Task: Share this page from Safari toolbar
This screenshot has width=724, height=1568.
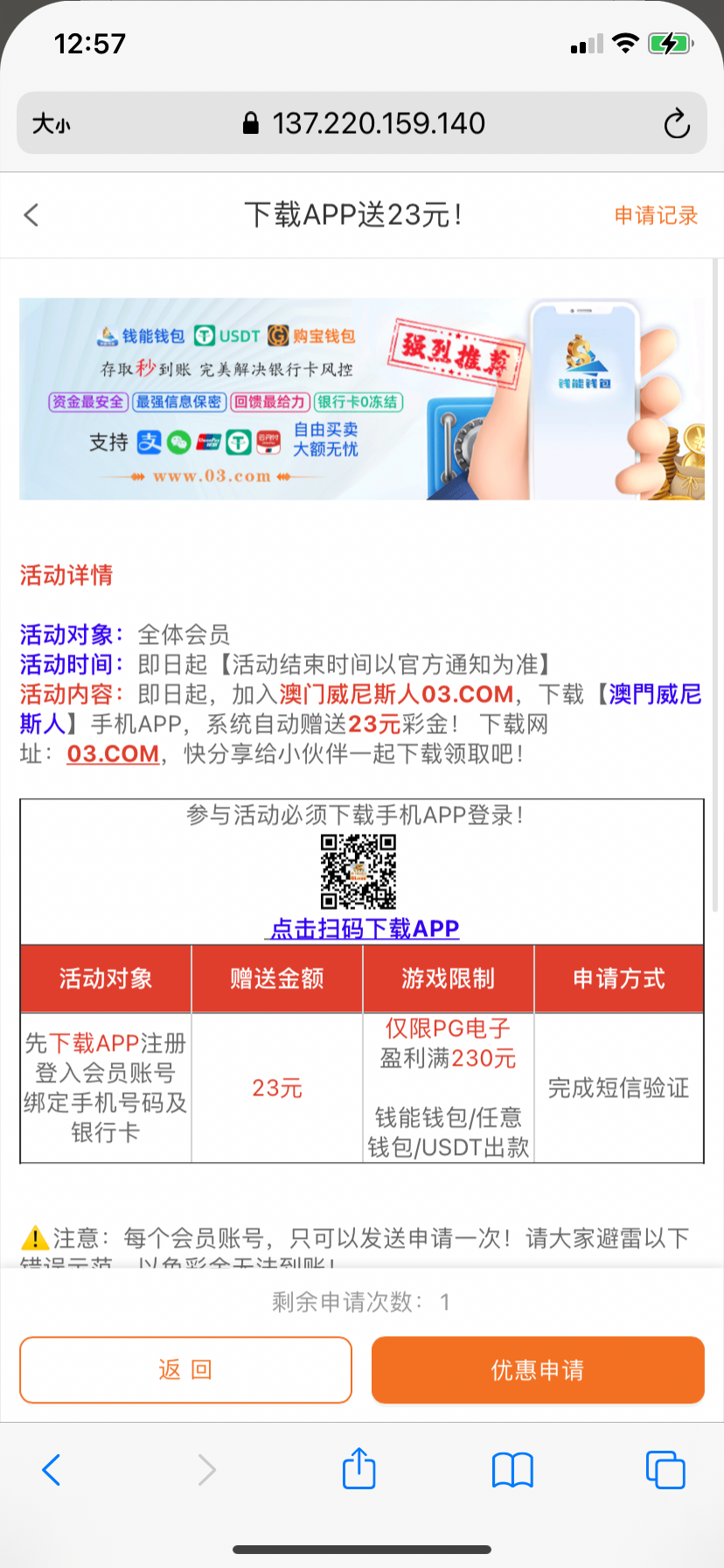Action: (359, 1469)
